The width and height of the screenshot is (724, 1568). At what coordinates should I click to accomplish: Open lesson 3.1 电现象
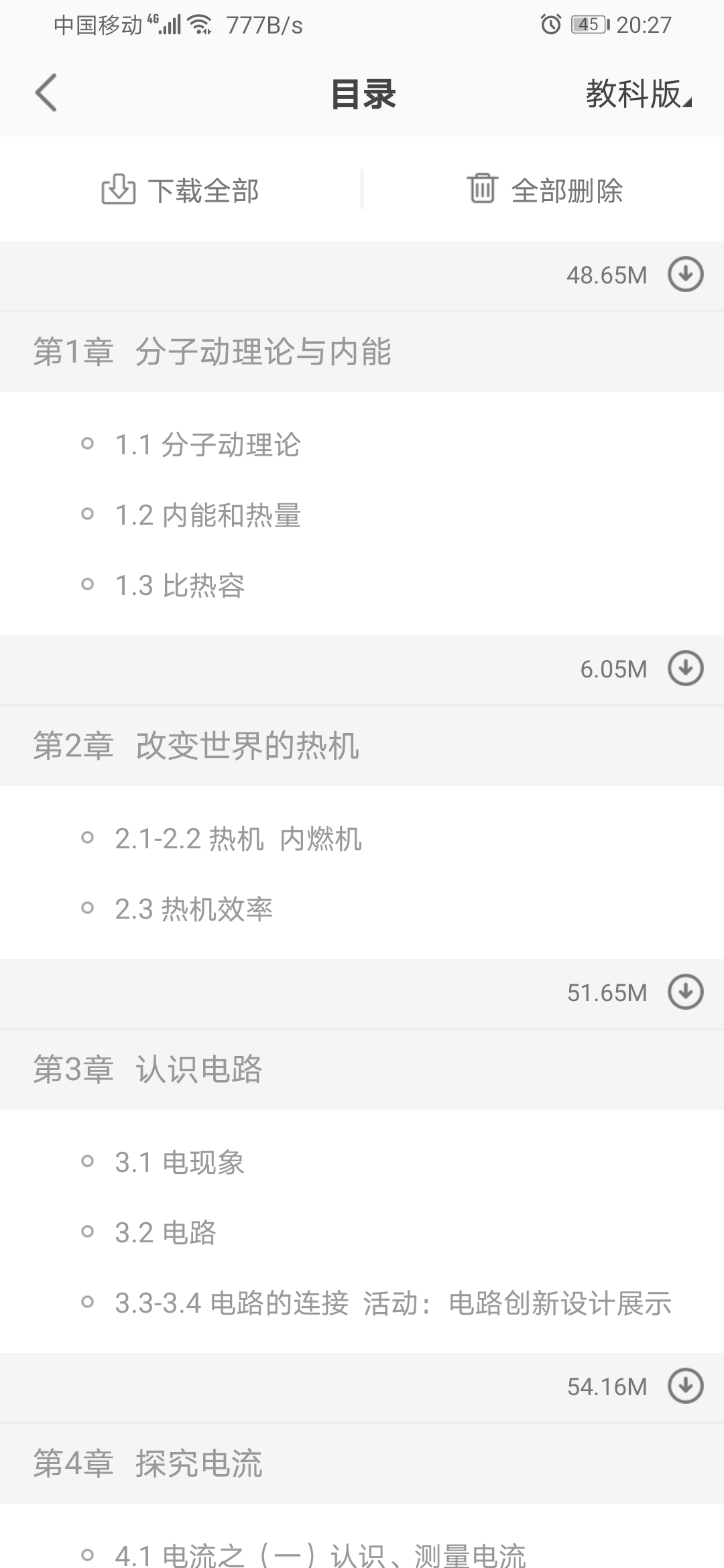click(180, 1163)
